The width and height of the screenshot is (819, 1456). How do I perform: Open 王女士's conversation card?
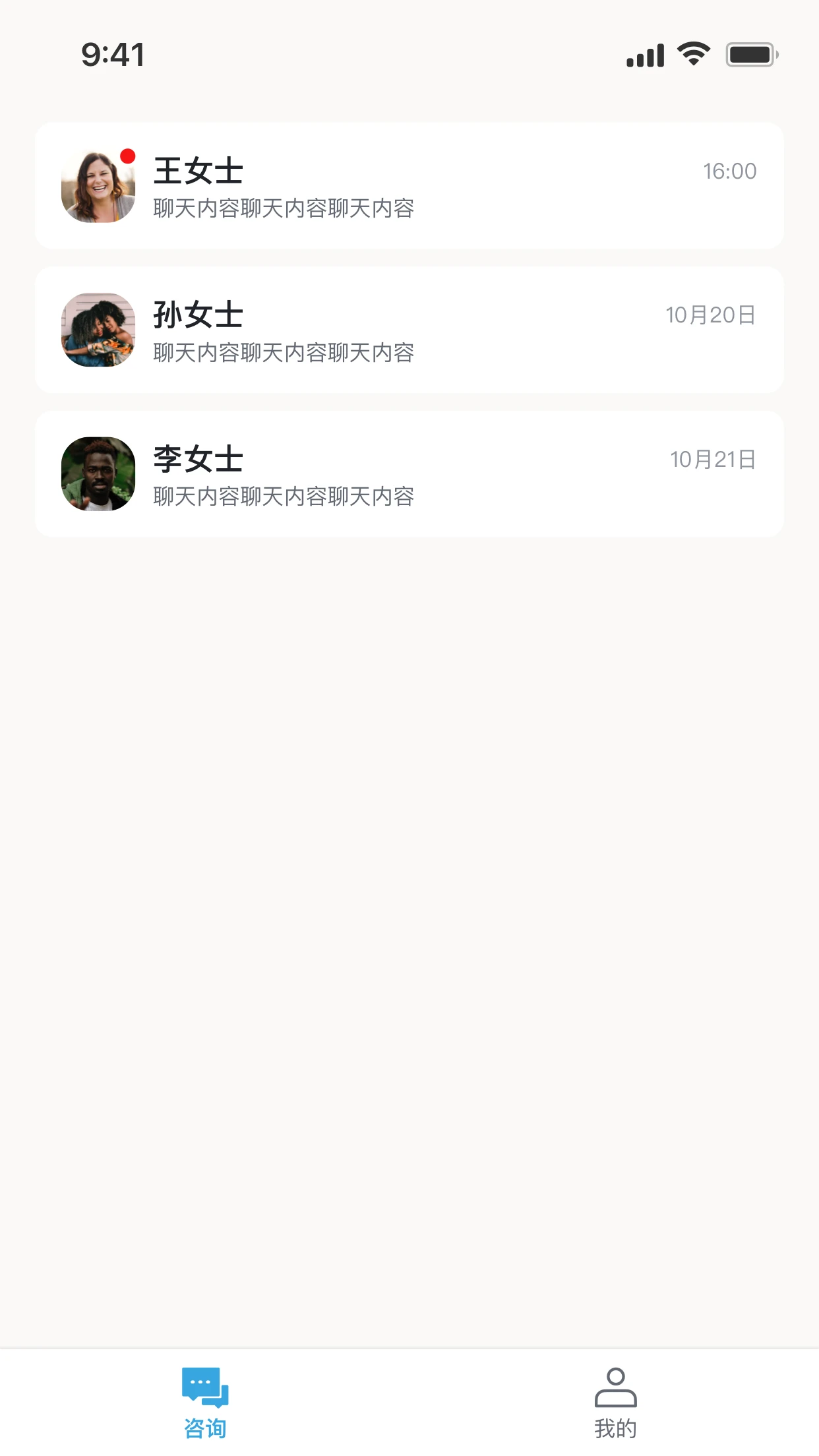409,185
